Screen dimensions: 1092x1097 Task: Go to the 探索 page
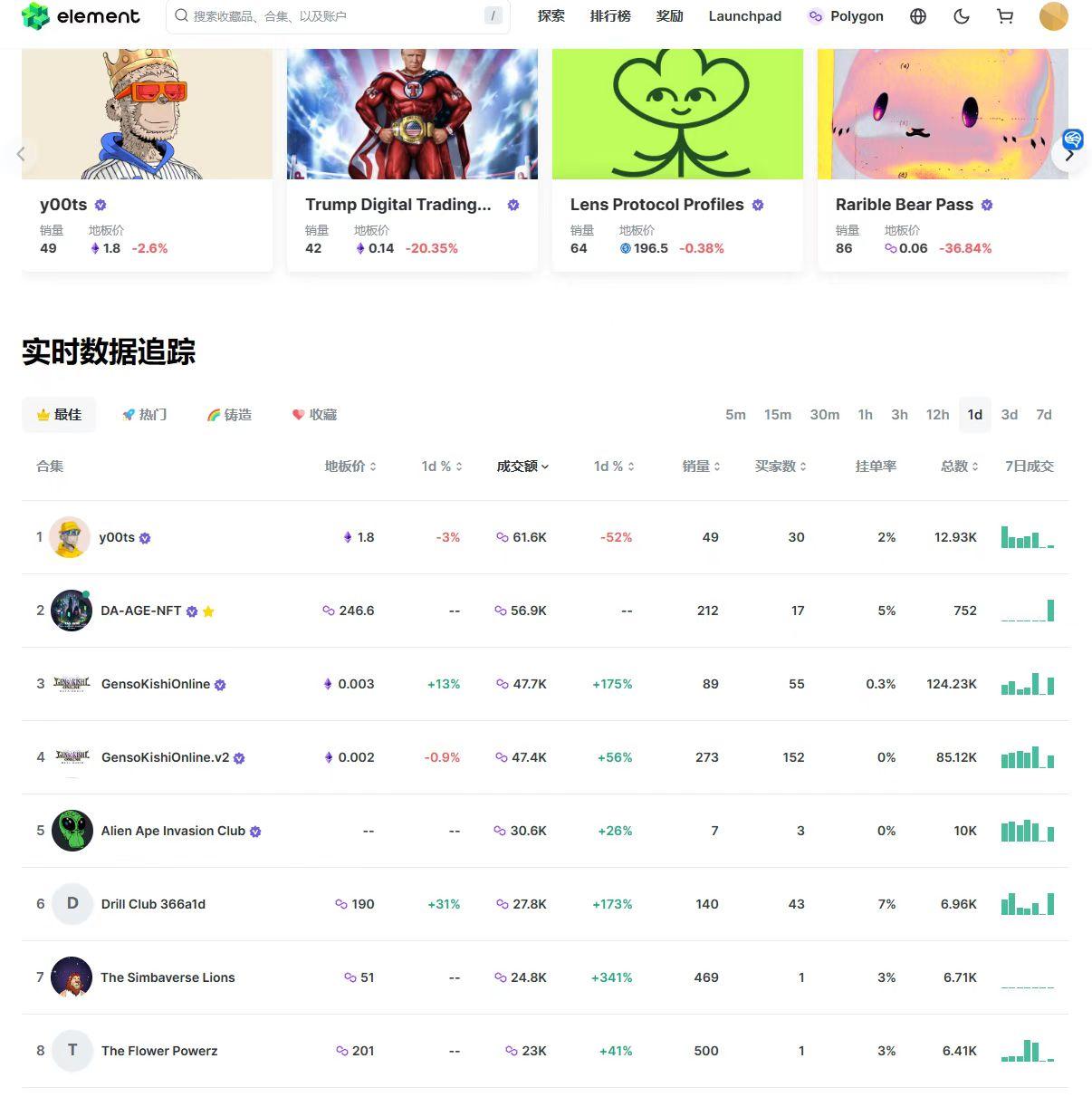click(x=551, y=16)
